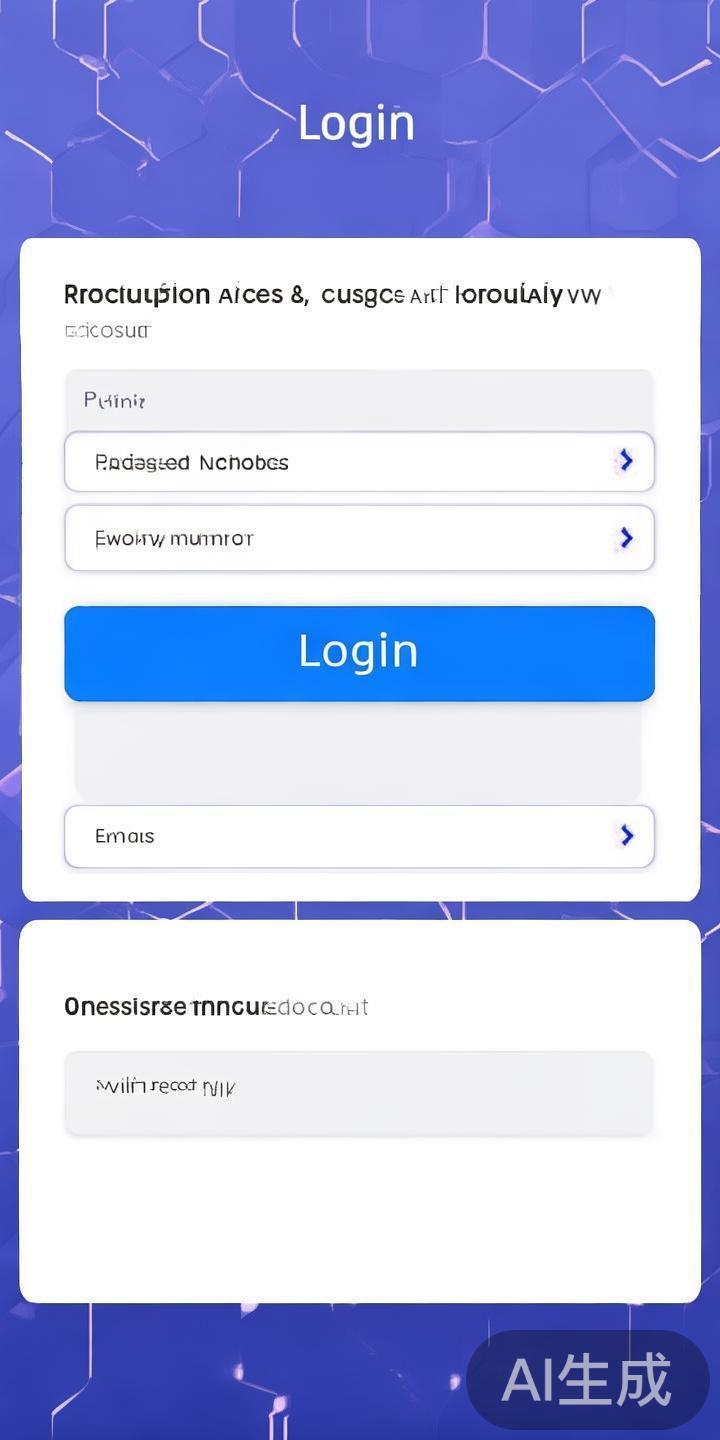Select the Emais row label

point(124,836)
